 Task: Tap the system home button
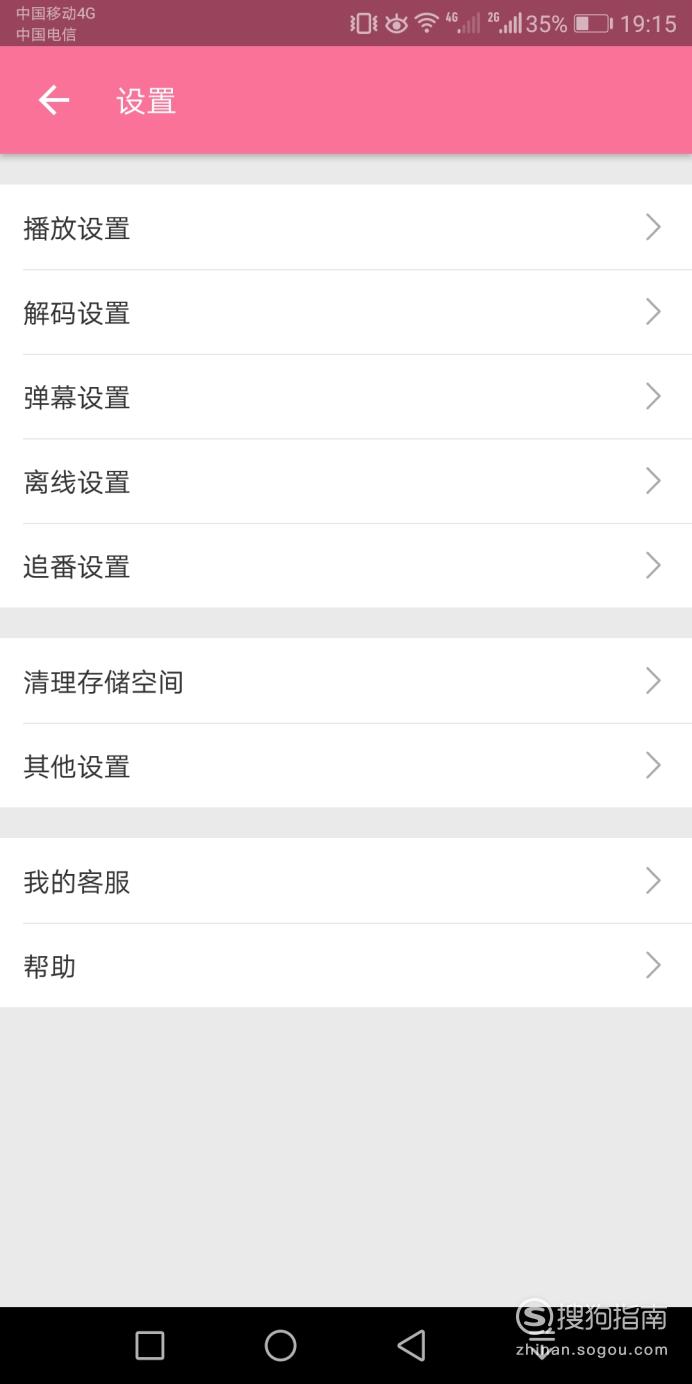[280, 1345]
